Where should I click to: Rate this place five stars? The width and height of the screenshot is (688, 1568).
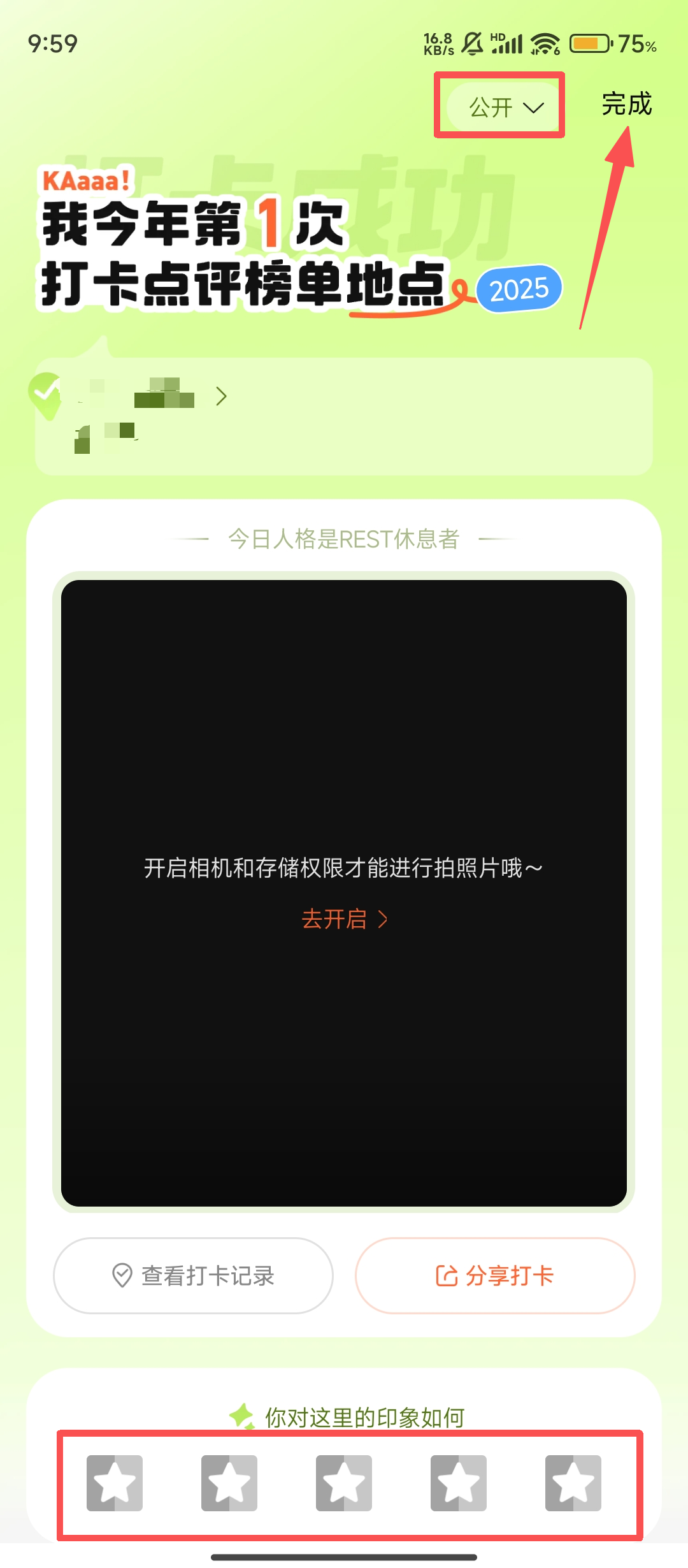point(573,1483)
